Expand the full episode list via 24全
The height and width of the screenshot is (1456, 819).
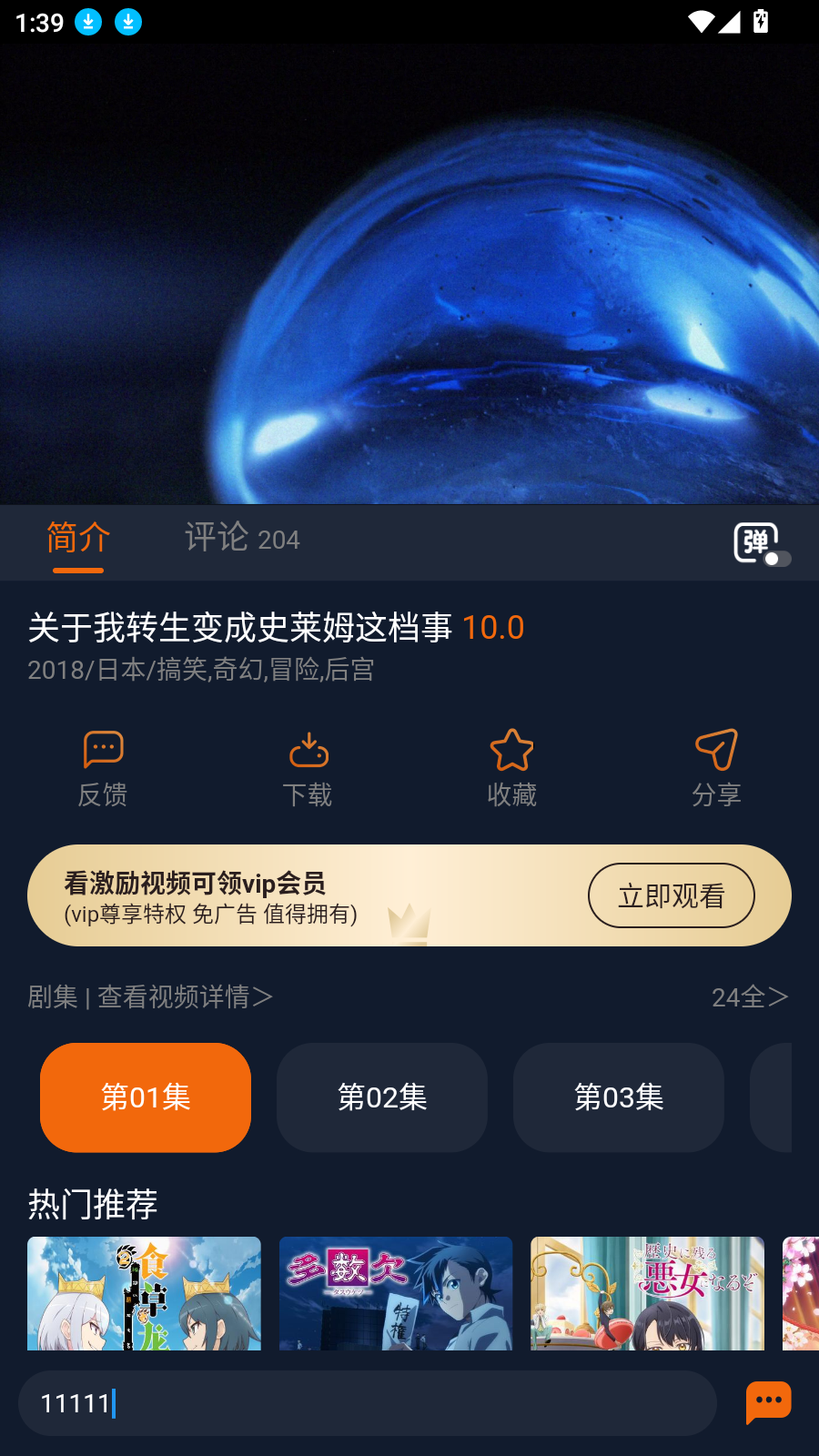point(750,996)
